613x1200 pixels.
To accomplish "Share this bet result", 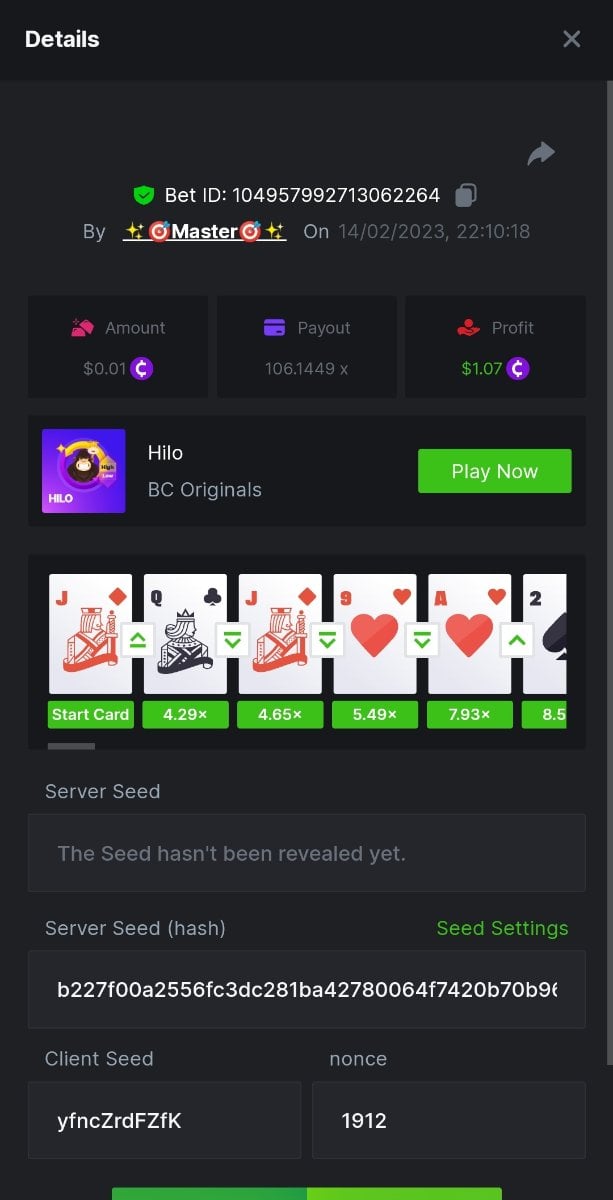I will 541,153.
